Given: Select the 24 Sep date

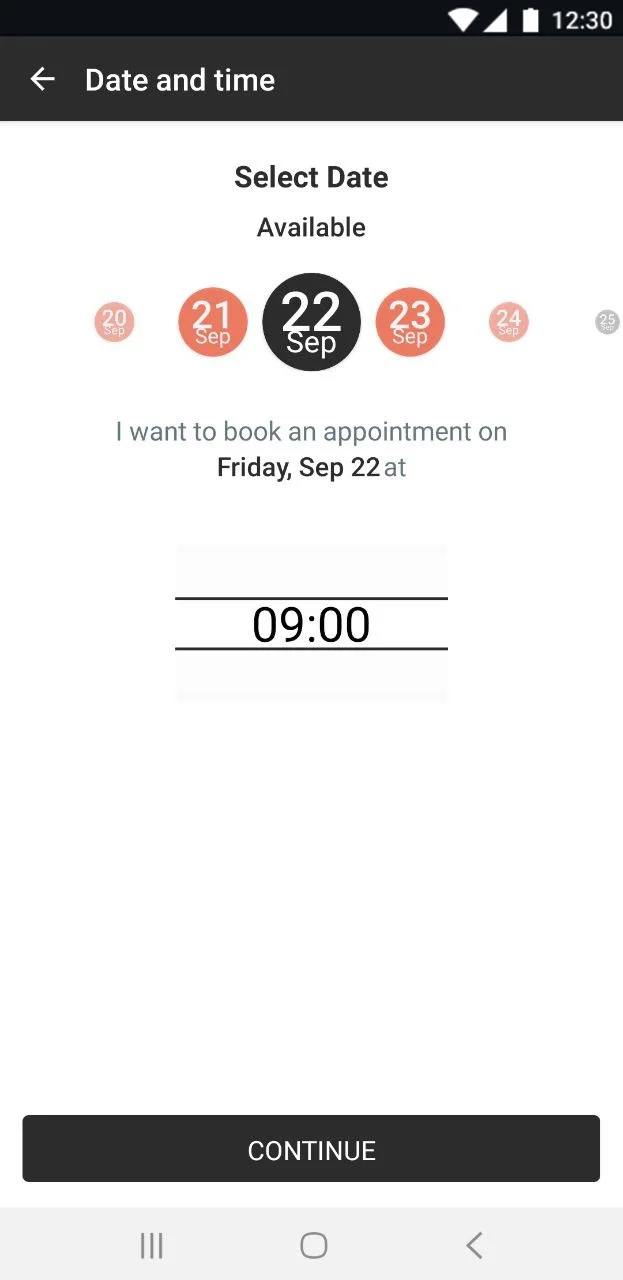Looking at the screenshot, I should click(x=508, y=322).
